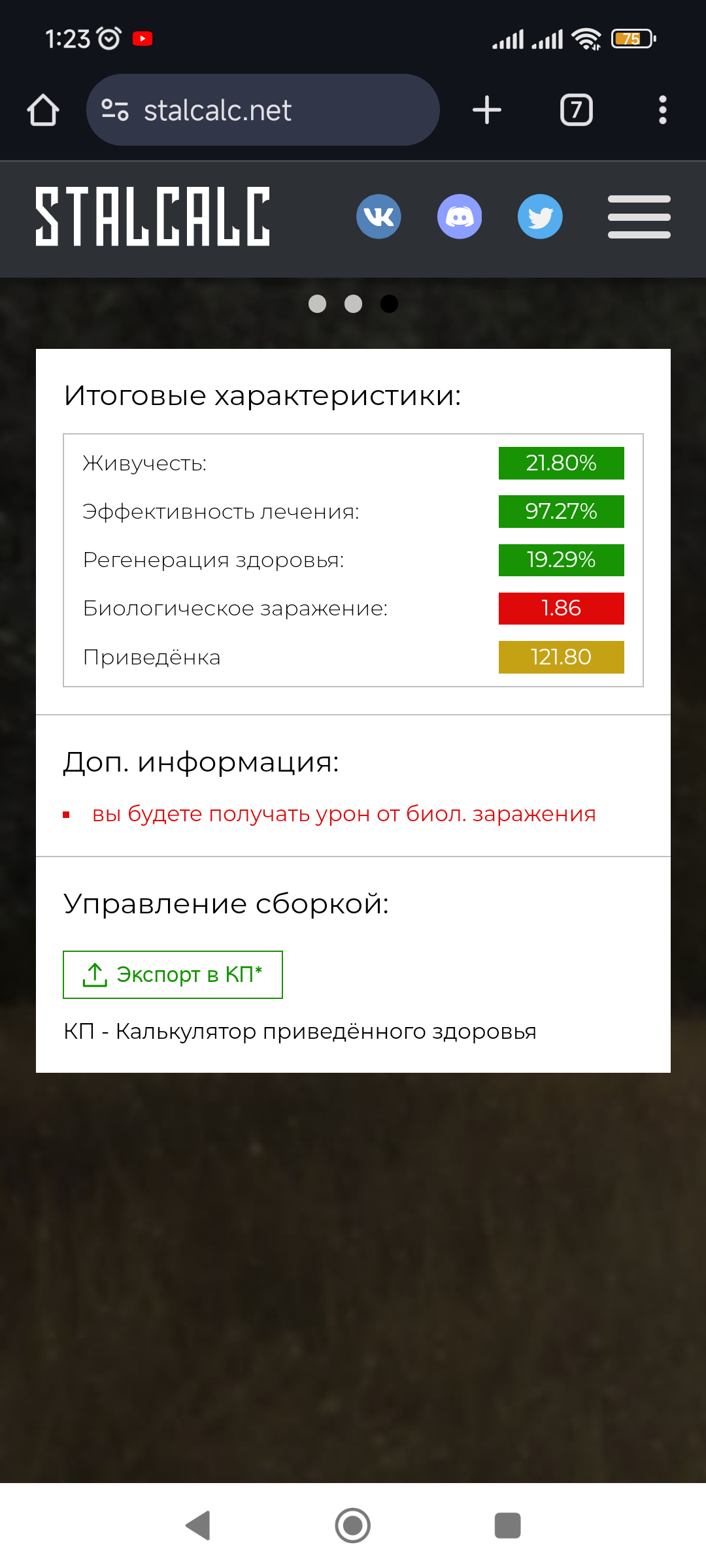Open the browser overflow menu

(x=663, y=110)
